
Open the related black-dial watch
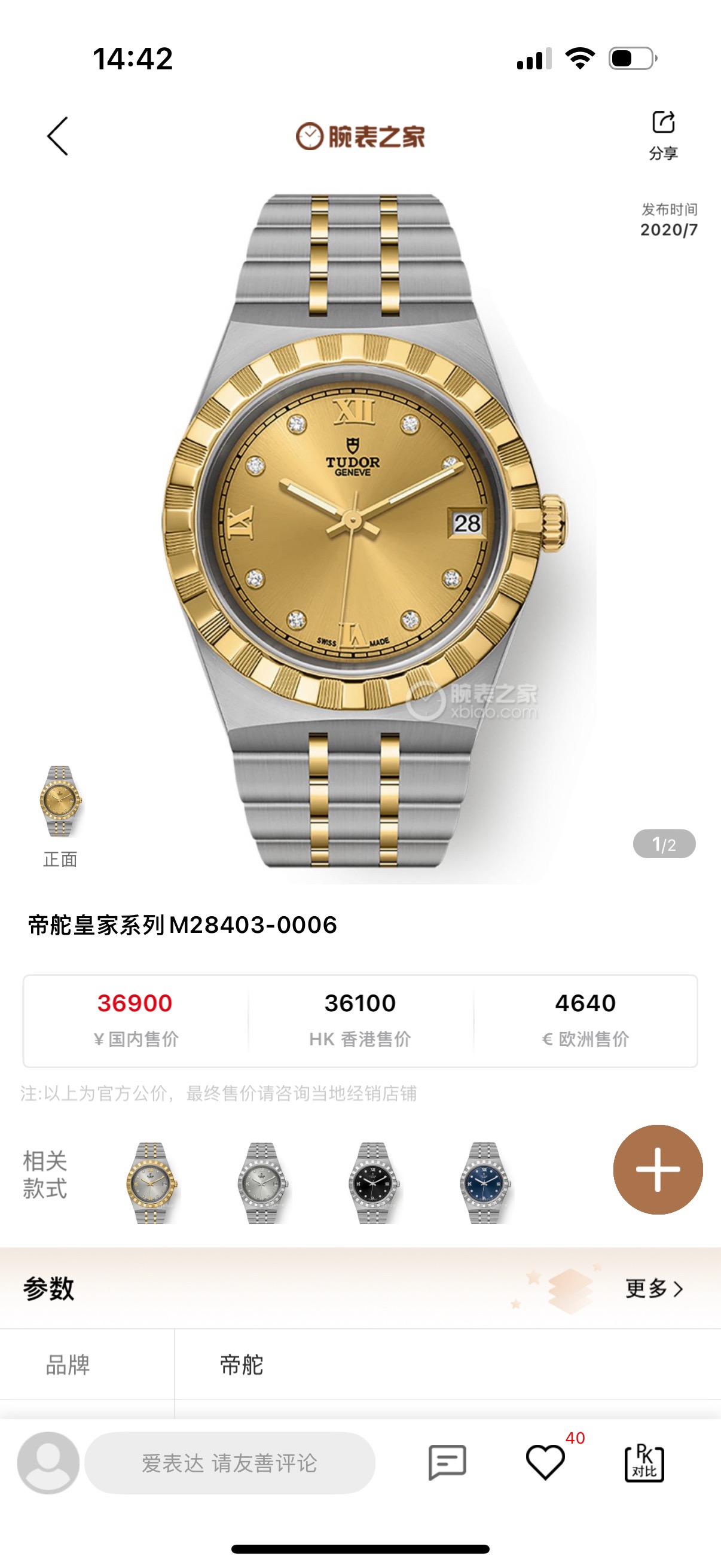tap(373, 1182)
